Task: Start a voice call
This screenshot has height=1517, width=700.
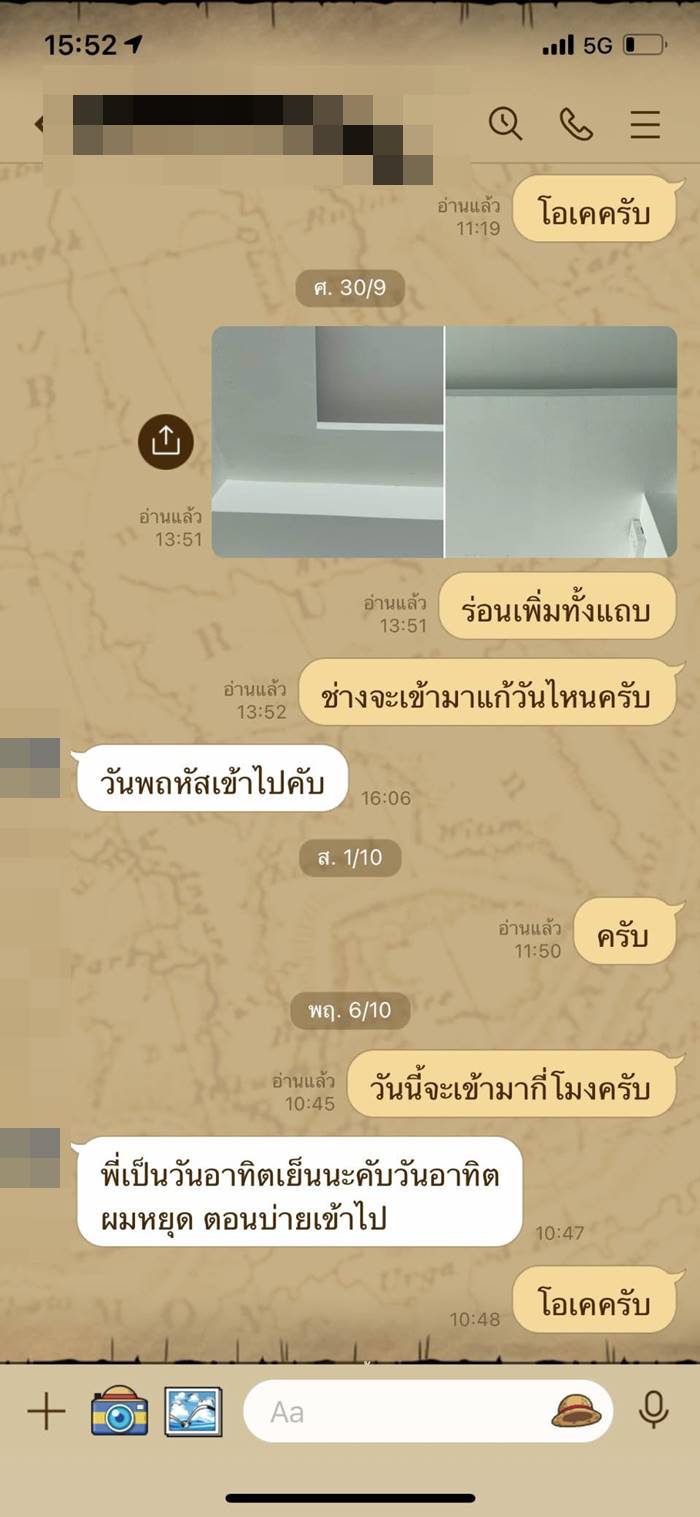Action: [576, 124]
